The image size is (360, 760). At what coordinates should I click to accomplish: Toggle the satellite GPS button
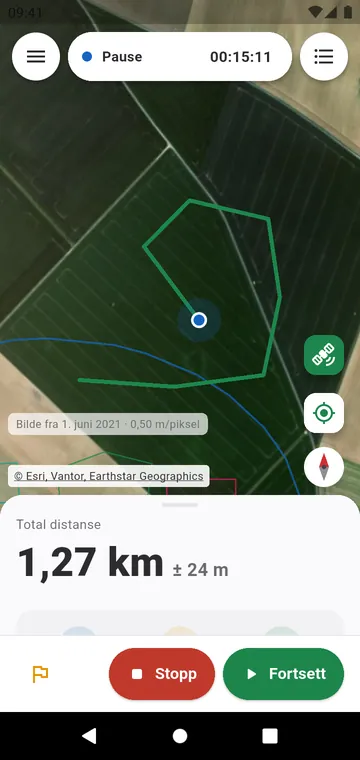[x=324, y=355]
